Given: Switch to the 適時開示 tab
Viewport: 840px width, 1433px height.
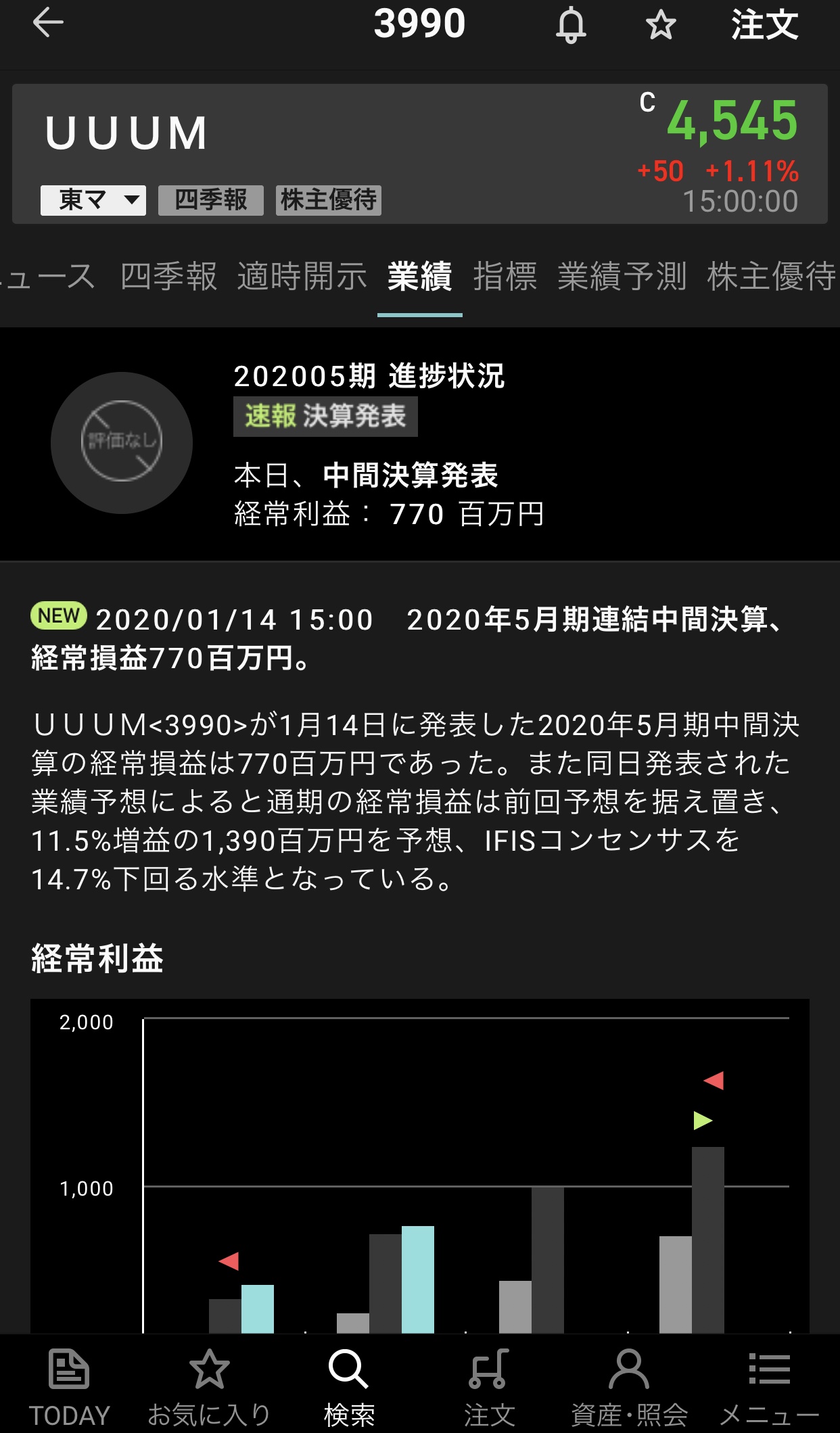Looking at the screenshot, I should click(302, 277).
